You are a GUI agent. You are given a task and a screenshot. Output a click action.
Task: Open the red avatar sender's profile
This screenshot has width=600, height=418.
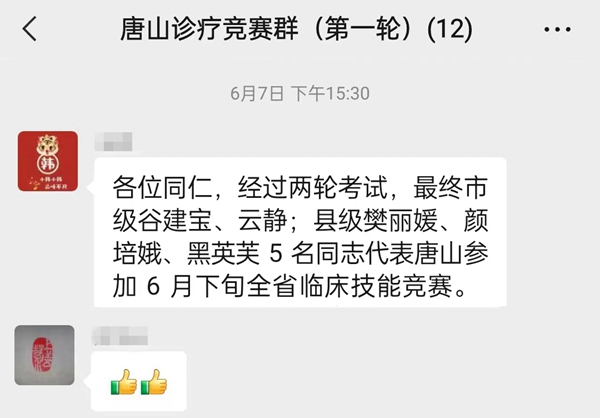tap(48, 161)
